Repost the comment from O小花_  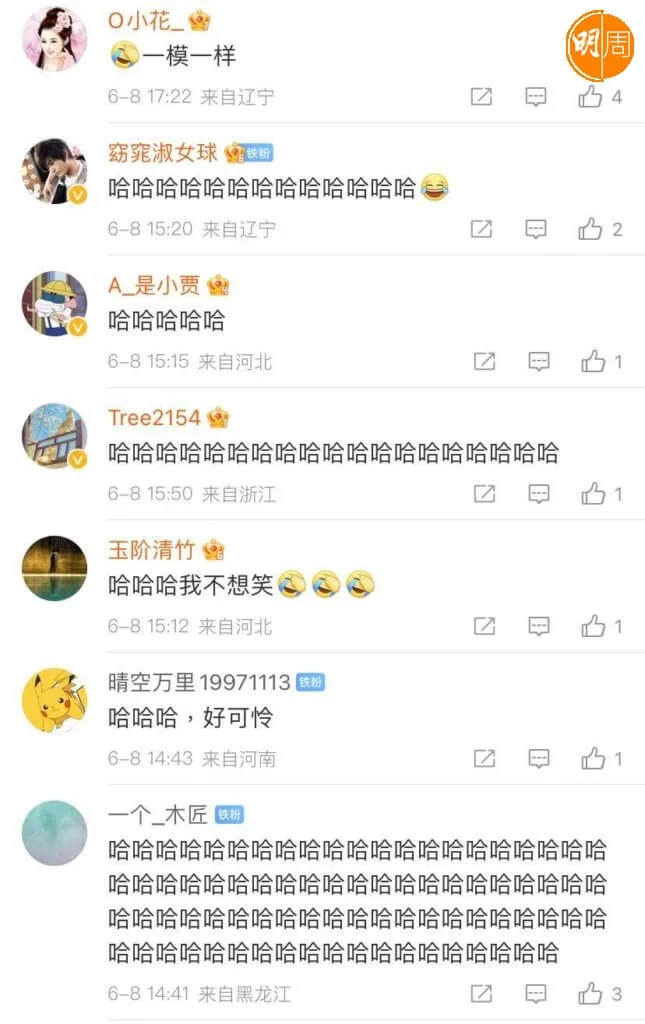coord(481,97)
